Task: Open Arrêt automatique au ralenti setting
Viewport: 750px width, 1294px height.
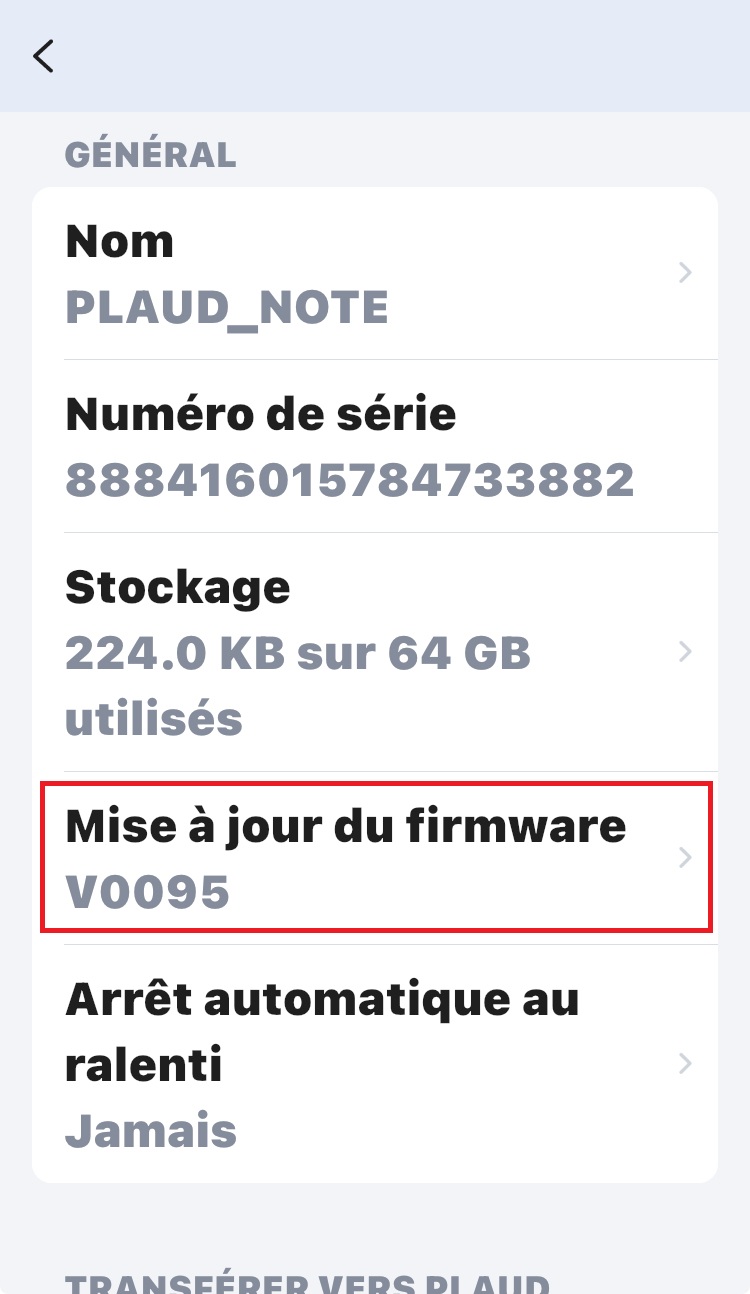Action: 375,1063
